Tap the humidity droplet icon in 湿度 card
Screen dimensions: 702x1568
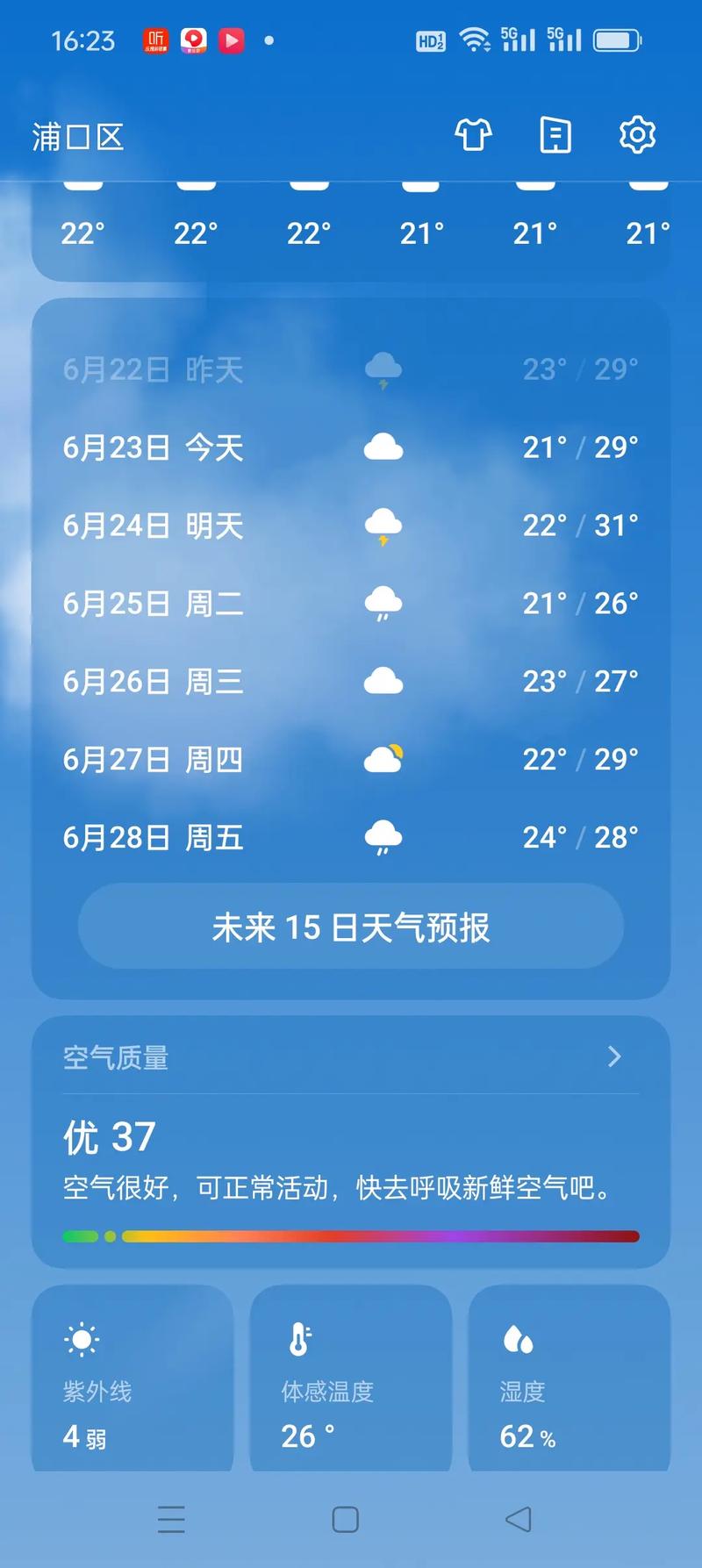tap(519, 1340)
